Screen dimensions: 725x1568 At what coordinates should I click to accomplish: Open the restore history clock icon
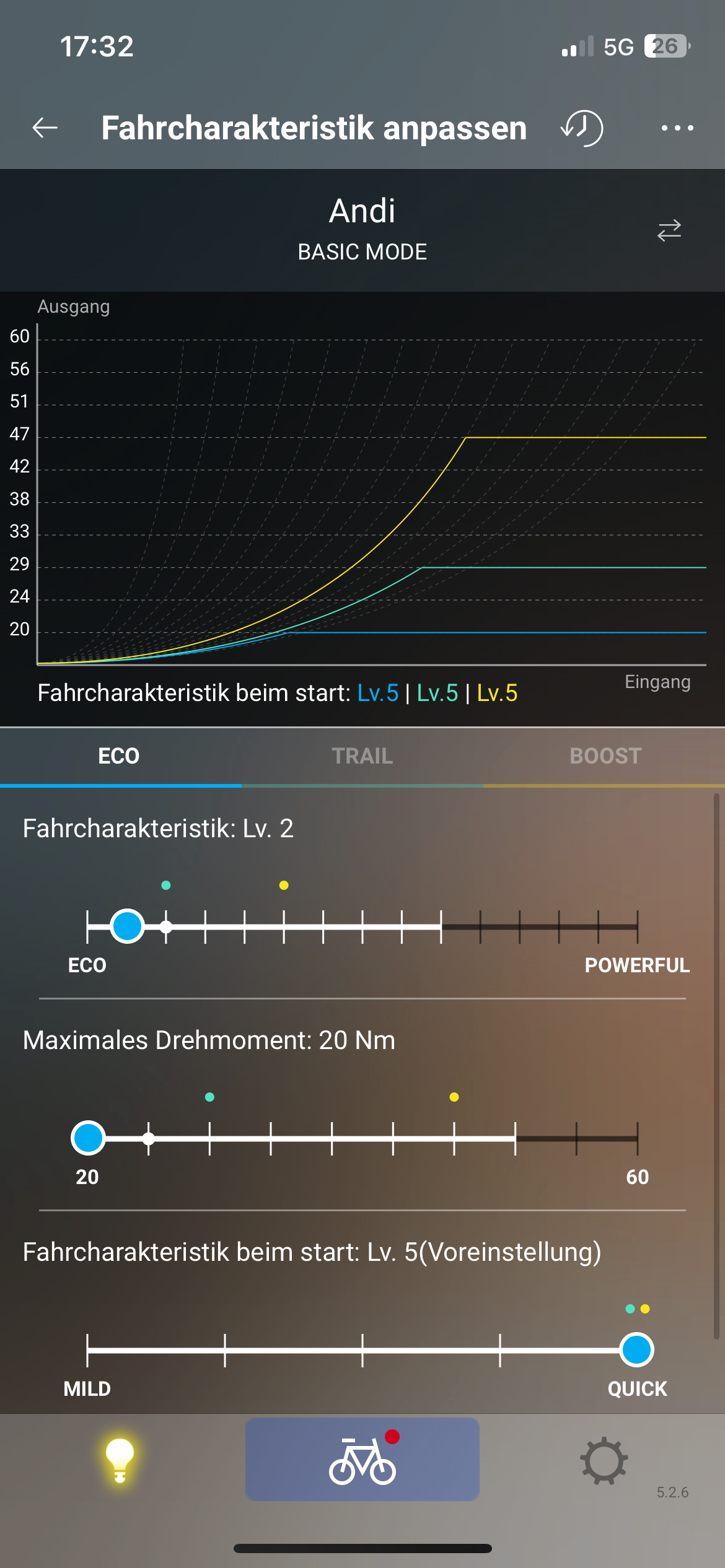click(581, 128)
